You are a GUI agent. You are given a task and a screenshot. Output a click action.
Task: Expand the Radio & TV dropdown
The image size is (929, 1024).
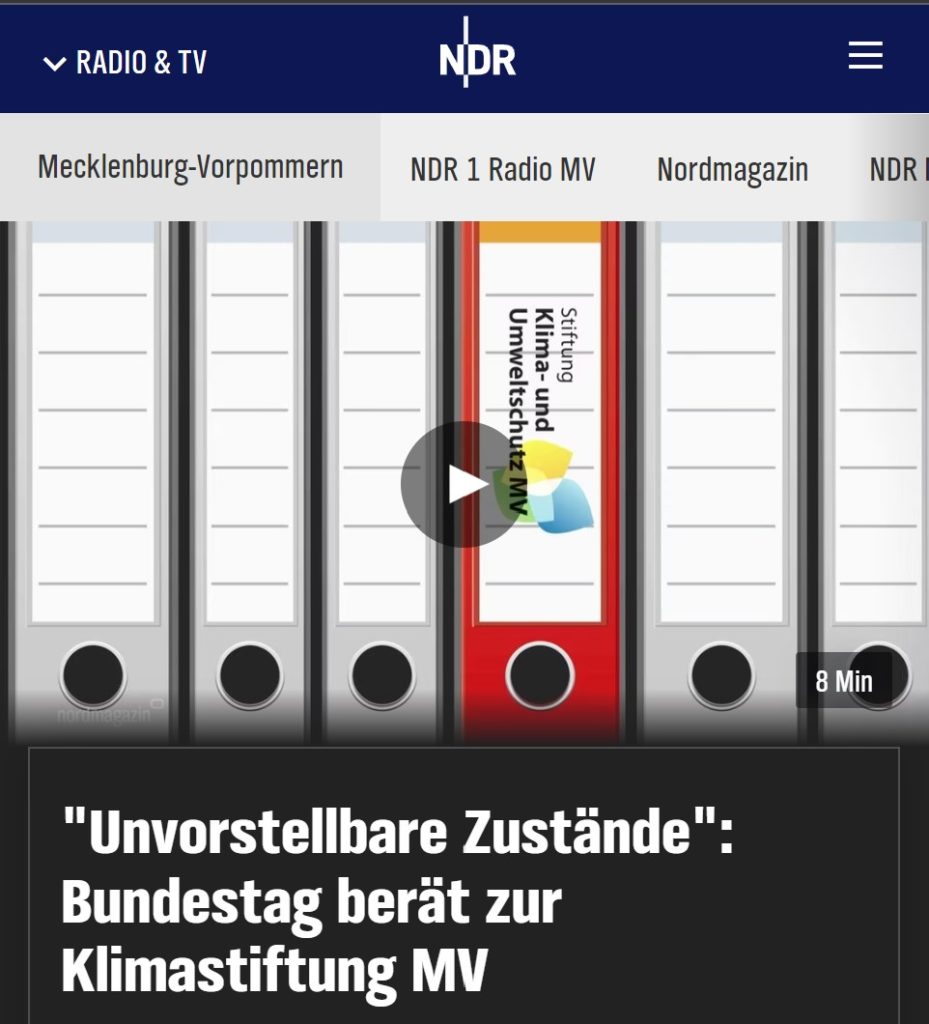125,63
